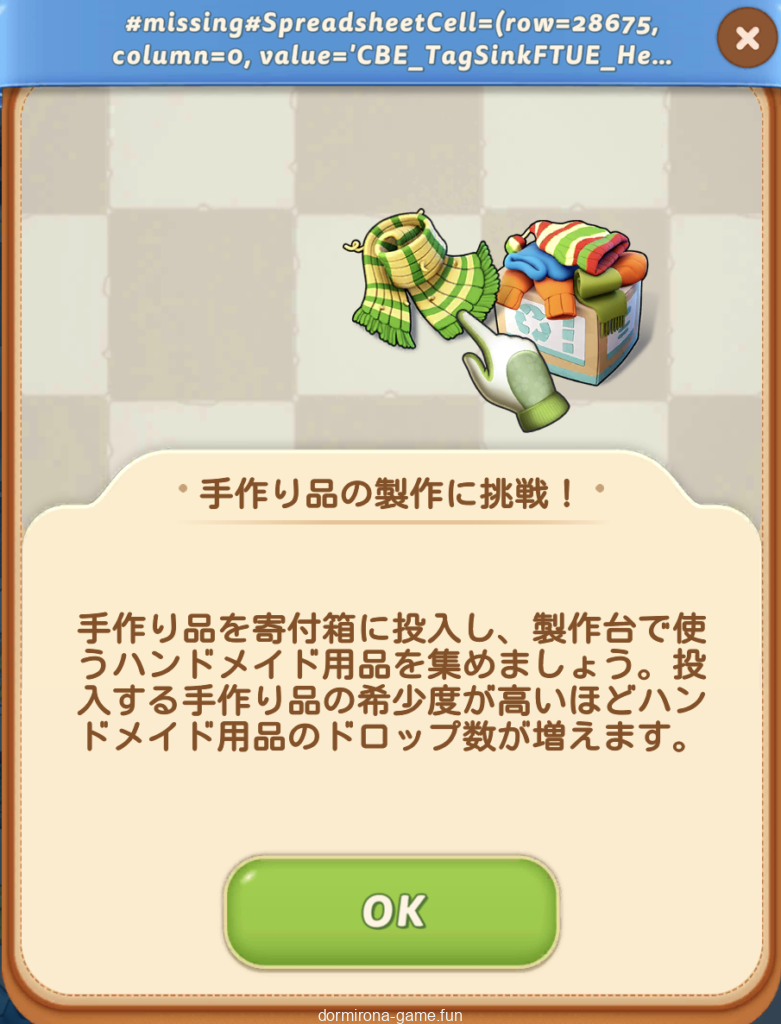This screenshot has width=781, height=1024.
Task: Confirm the tutorial with green OK button
Action: [391, 911]
